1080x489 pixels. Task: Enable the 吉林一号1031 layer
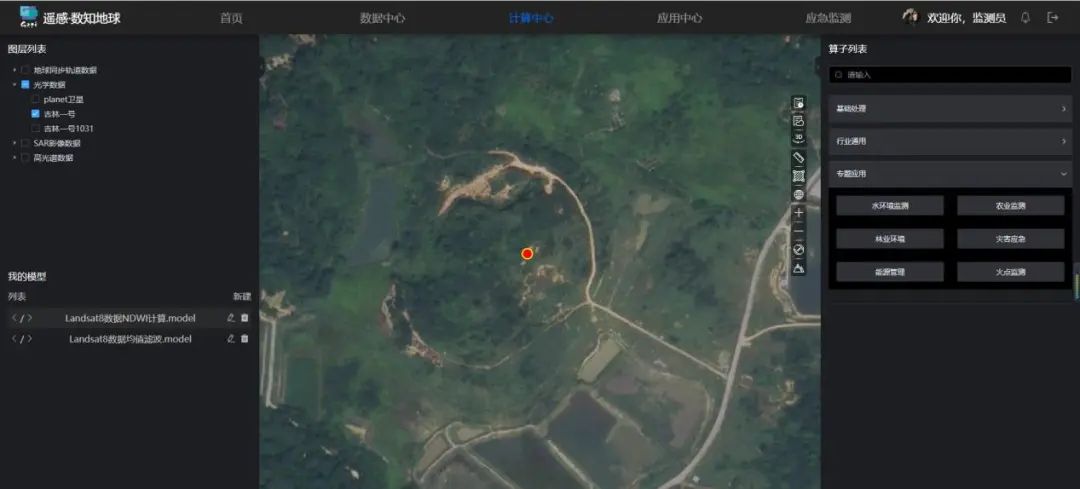click(36, 129)
